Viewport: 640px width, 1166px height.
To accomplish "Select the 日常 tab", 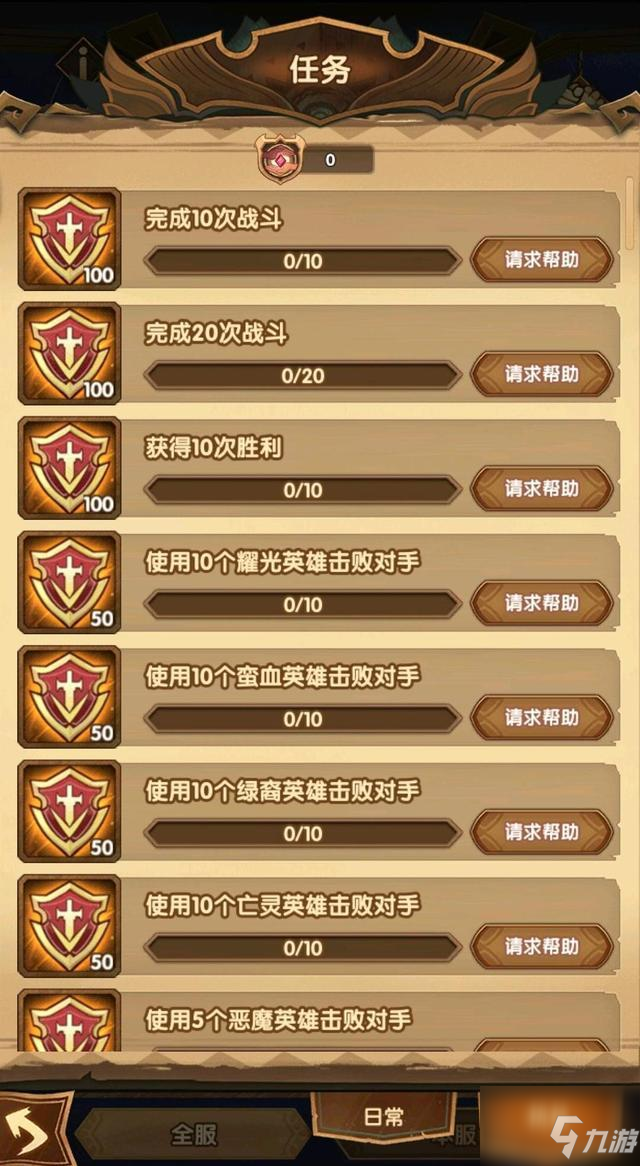I will pyautogui.click(x=382, y=1117).
